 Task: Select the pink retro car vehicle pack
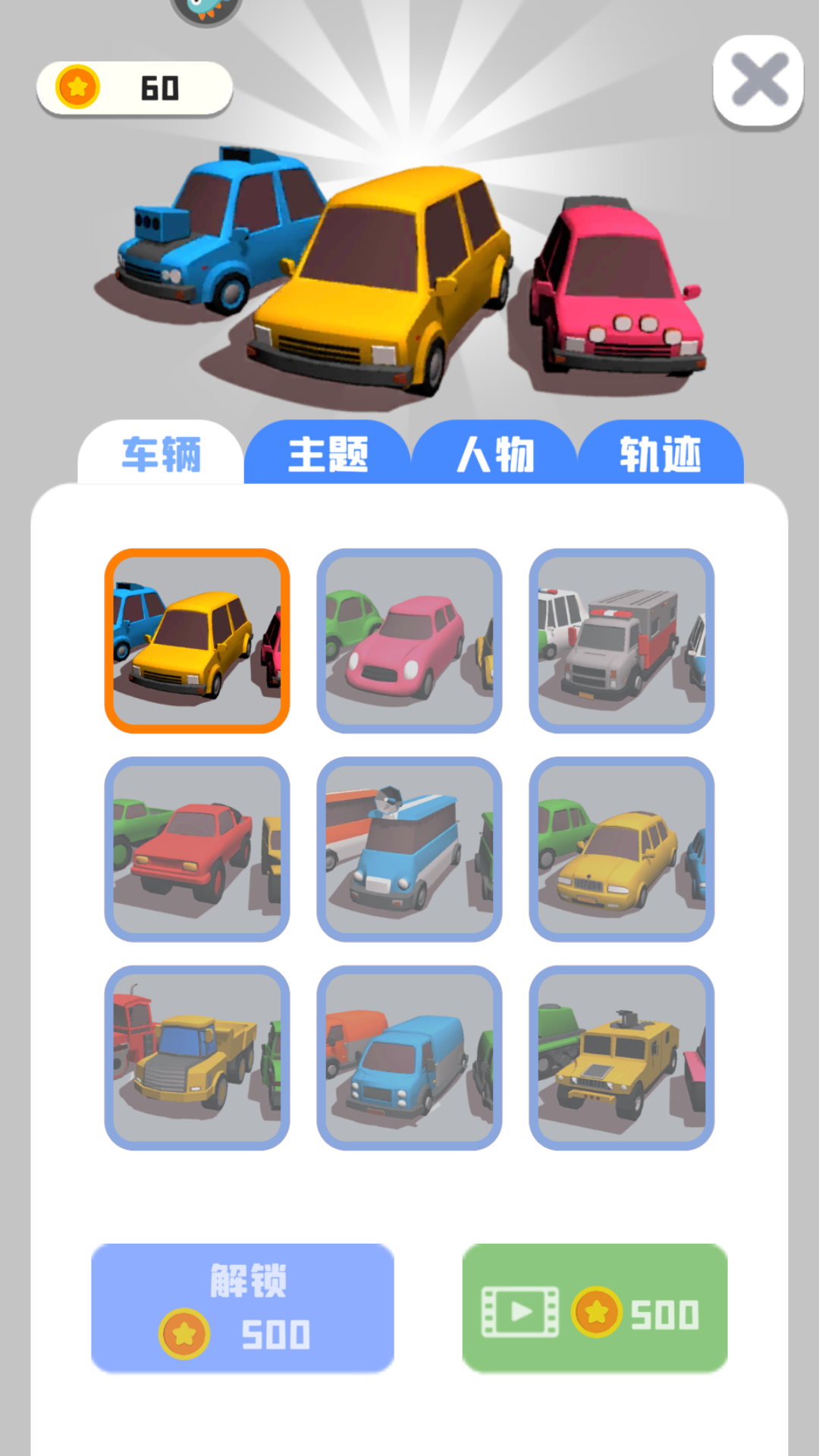point(409,639)
